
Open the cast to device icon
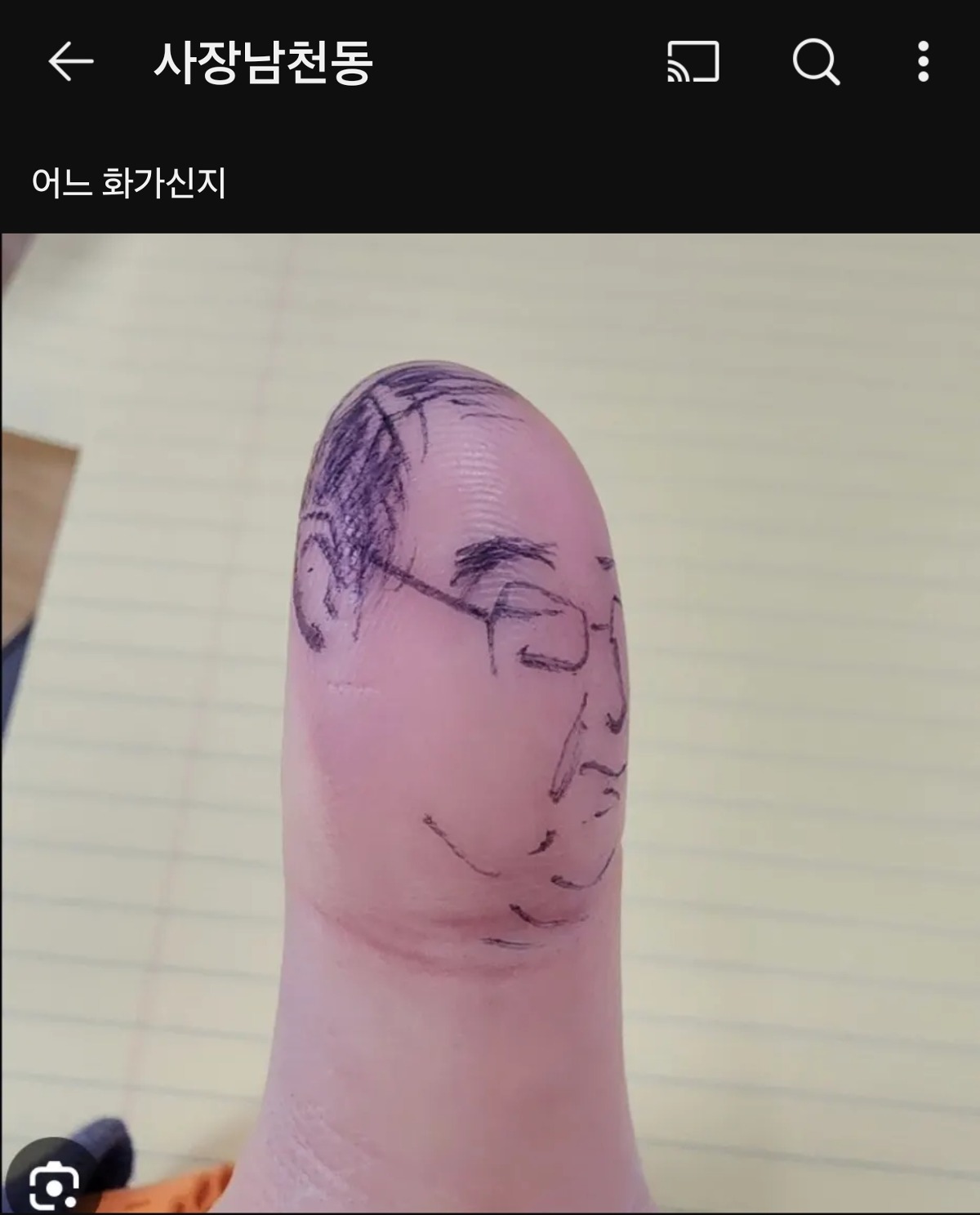pyautogui.click(x=693, y=62)
